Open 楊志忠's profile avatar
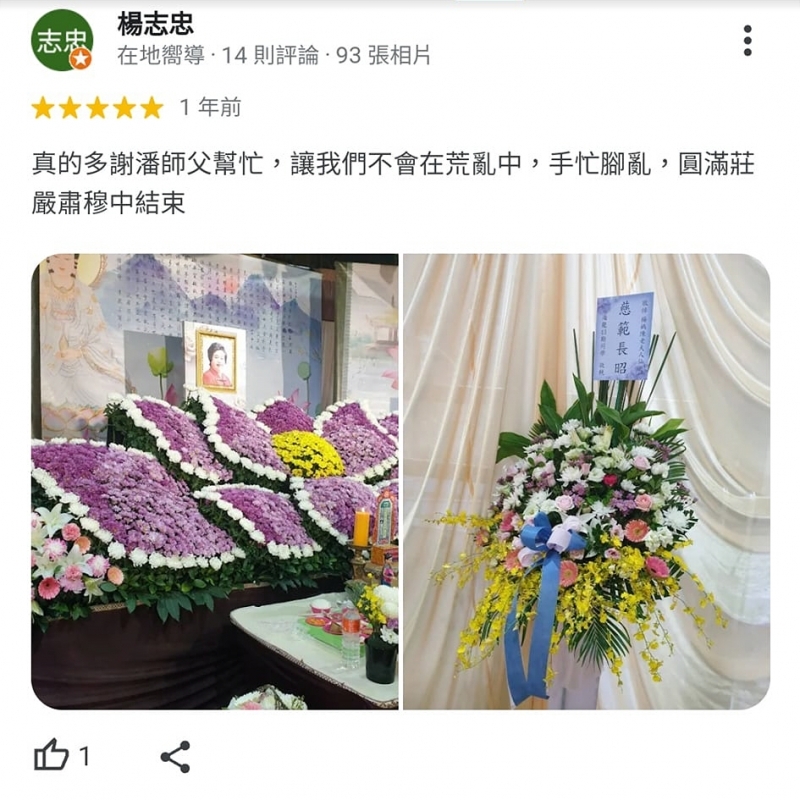Viewport: 800px width, 800px height. (x=62, y=40)
